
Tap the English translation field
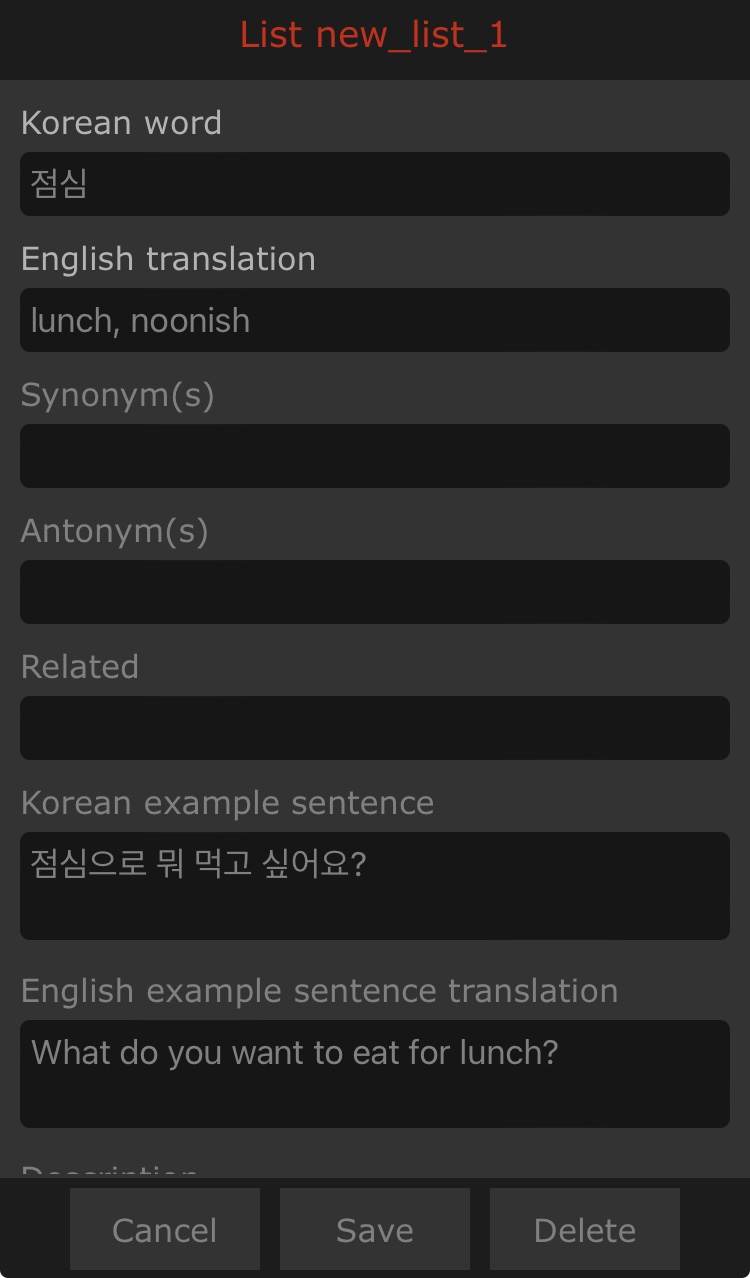[x=375, y=320]
